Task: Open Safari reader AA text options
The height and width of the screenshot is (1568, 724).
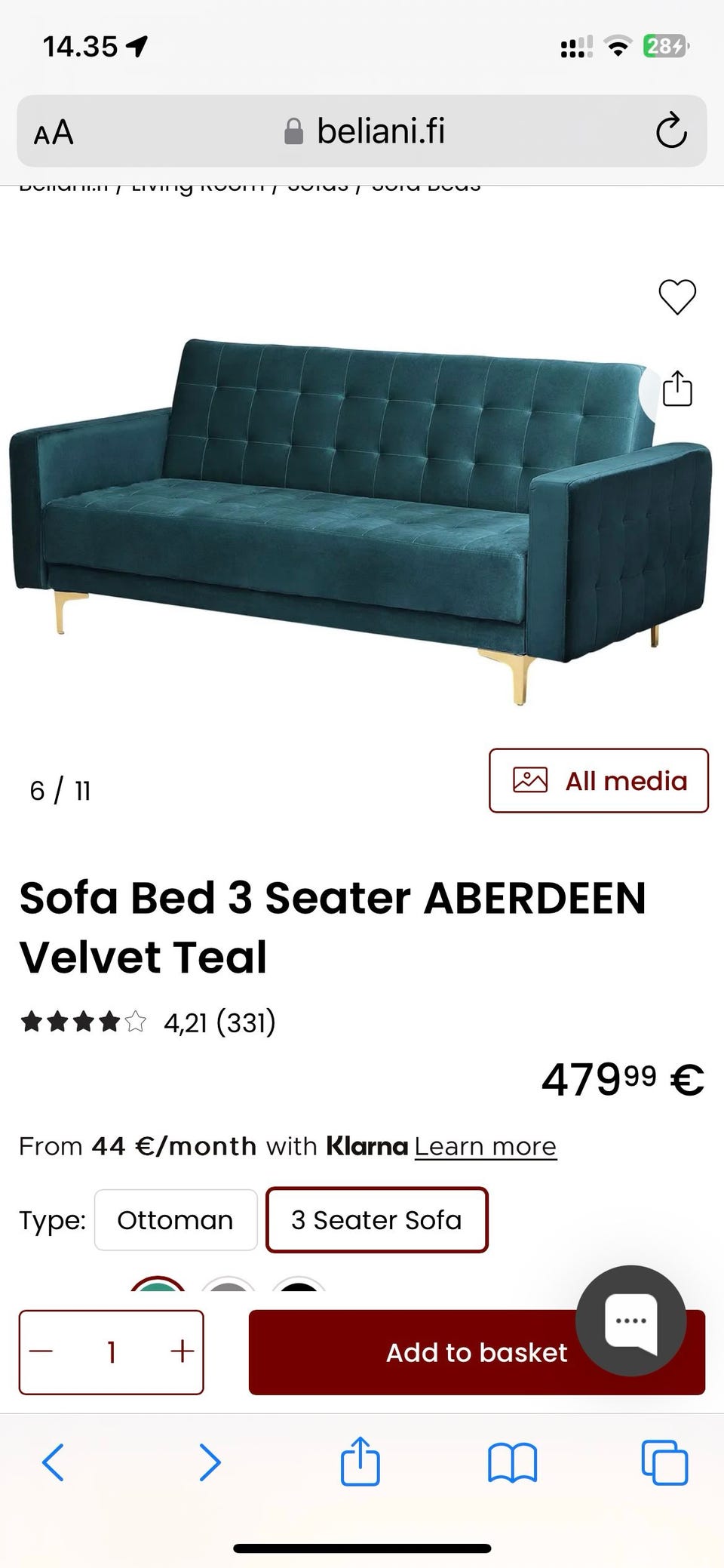Action: click(x=54, y=133)
